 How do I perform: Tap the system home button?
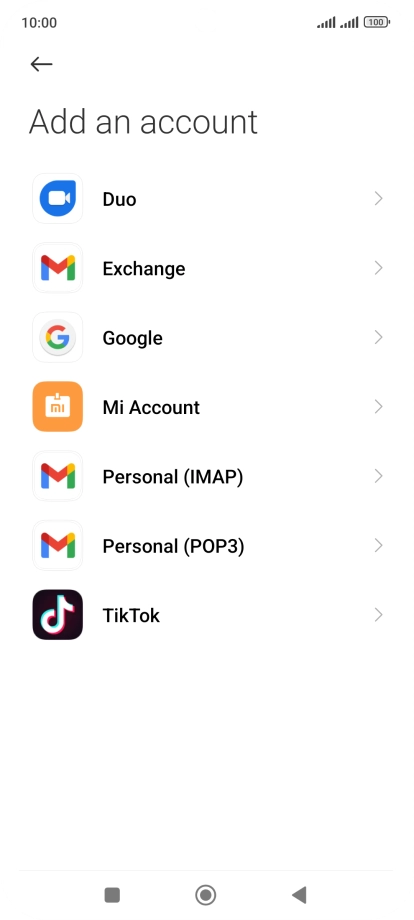coord(206,895)
